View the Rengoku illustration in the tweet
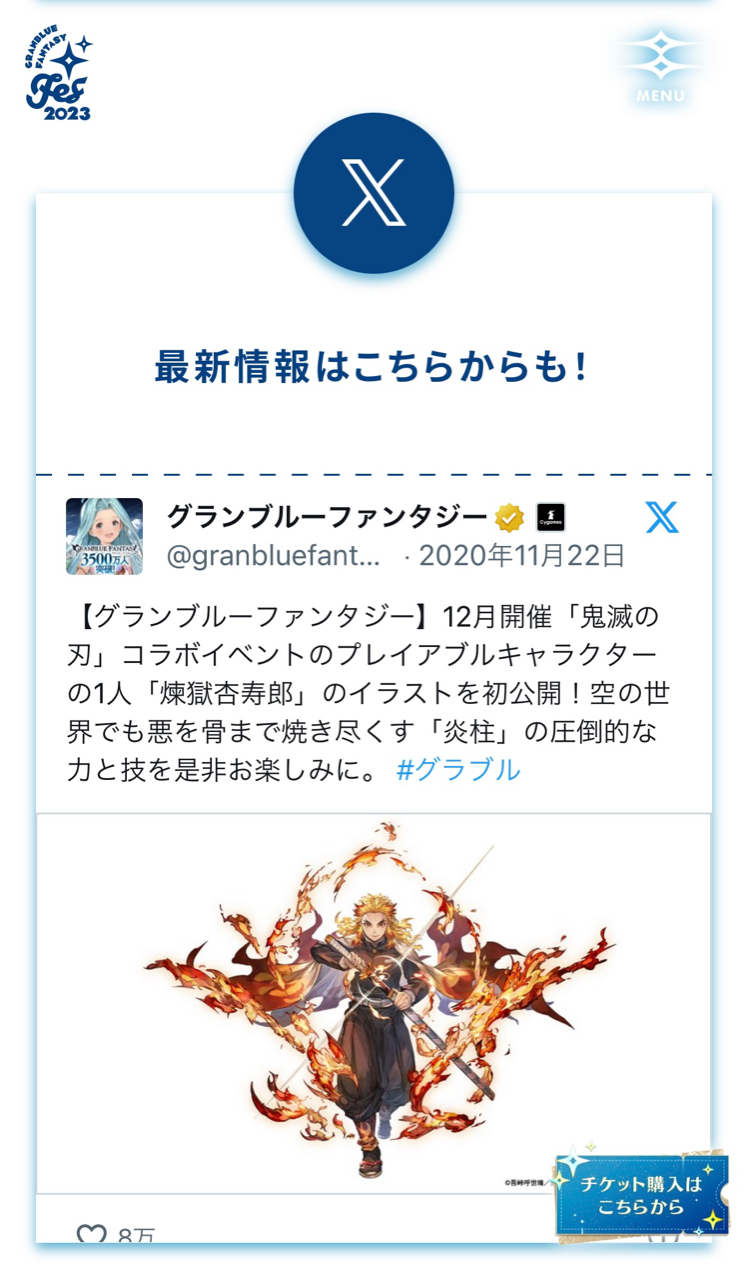749x1280 pixels. tap(374, 1002)
